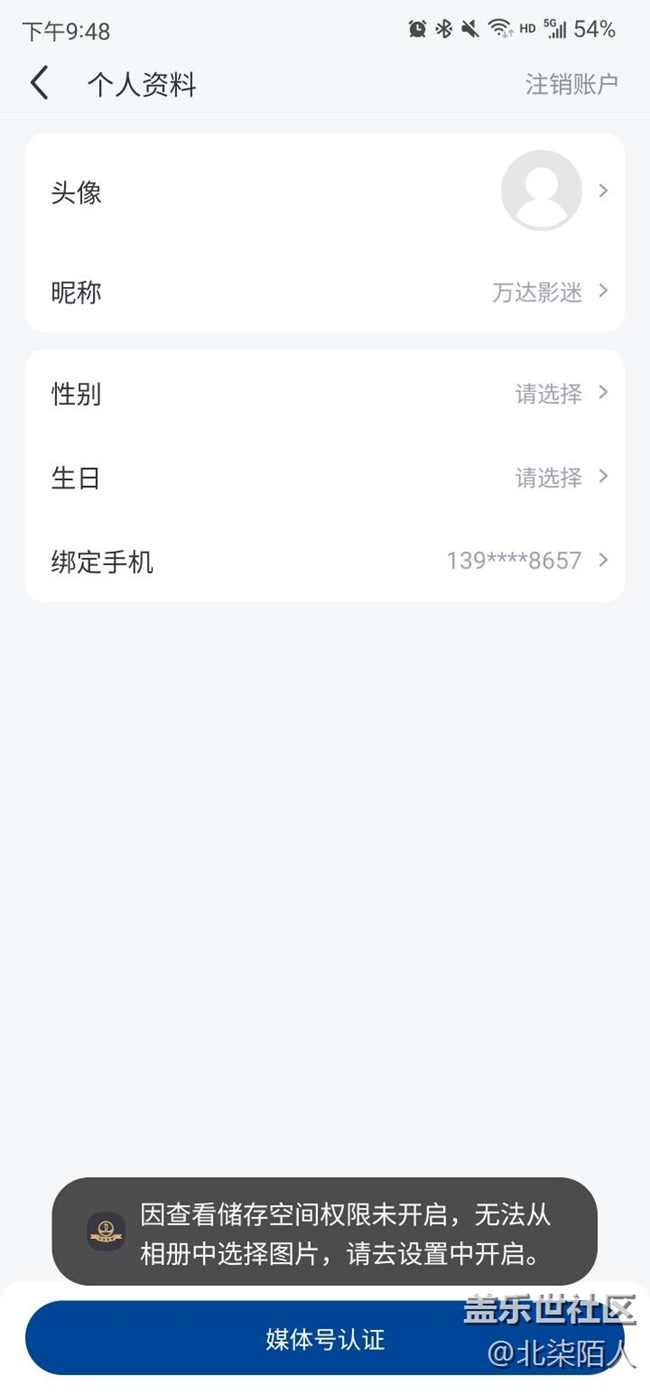
Task: Tap 注销账户 to cancel the account
Action: pos(572,85)
